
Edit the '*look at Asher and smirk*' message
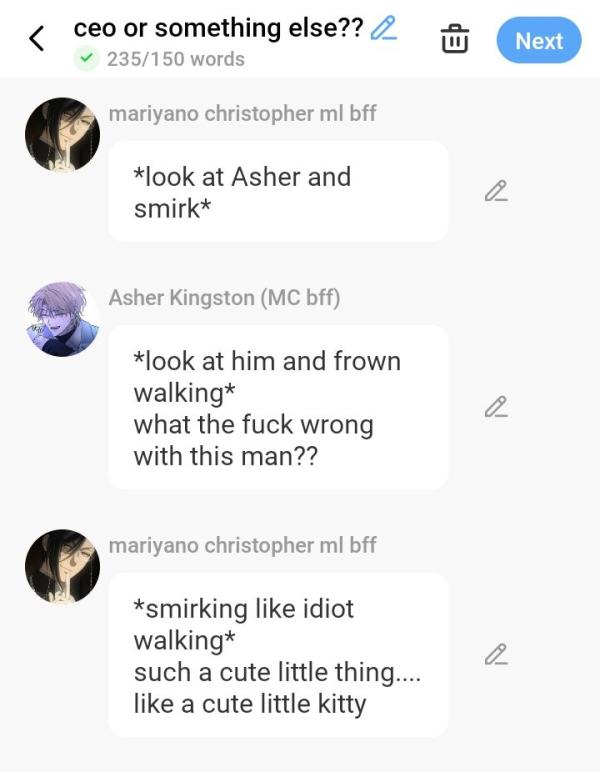(x=496, y=191)
